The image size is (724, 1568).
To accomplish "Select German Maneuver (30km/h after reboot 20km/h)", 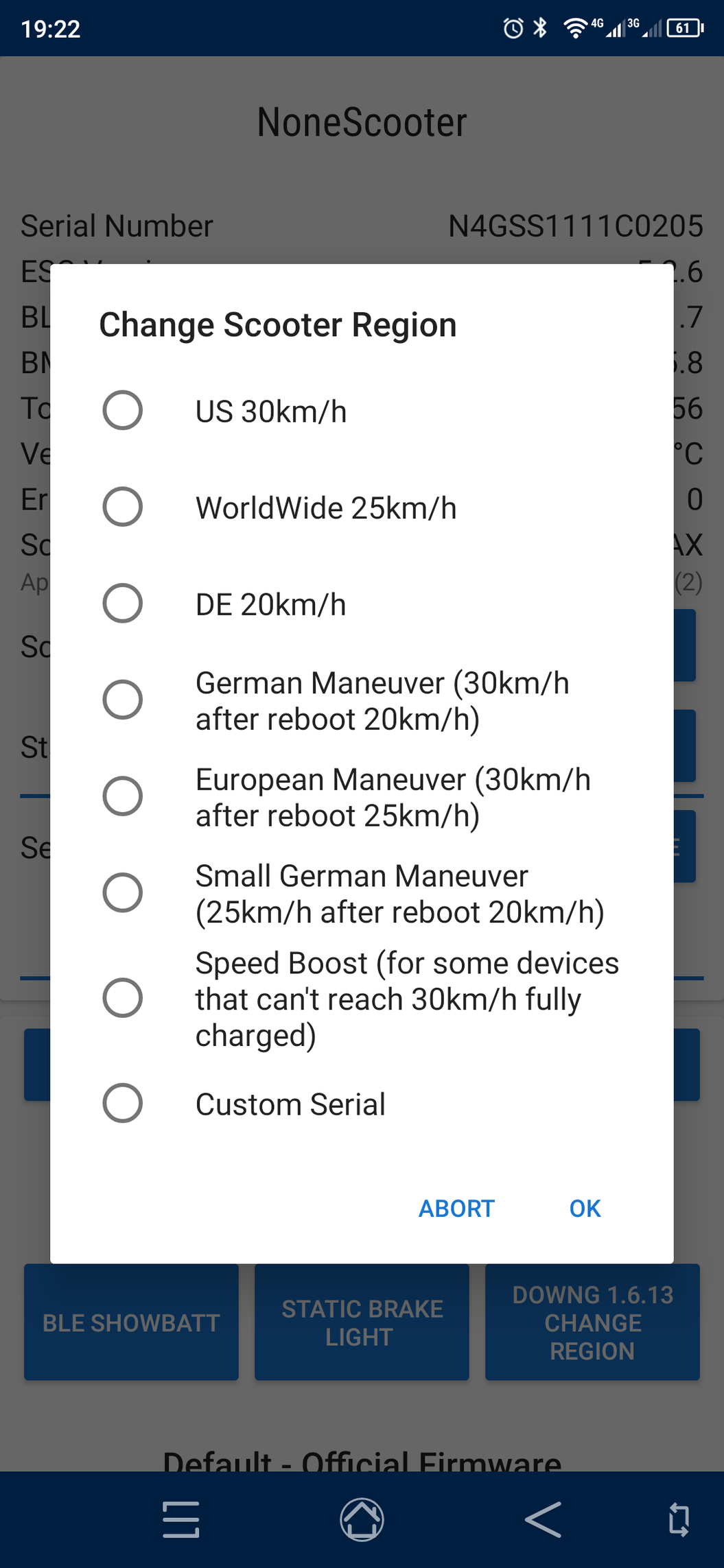I will point(361,700).
